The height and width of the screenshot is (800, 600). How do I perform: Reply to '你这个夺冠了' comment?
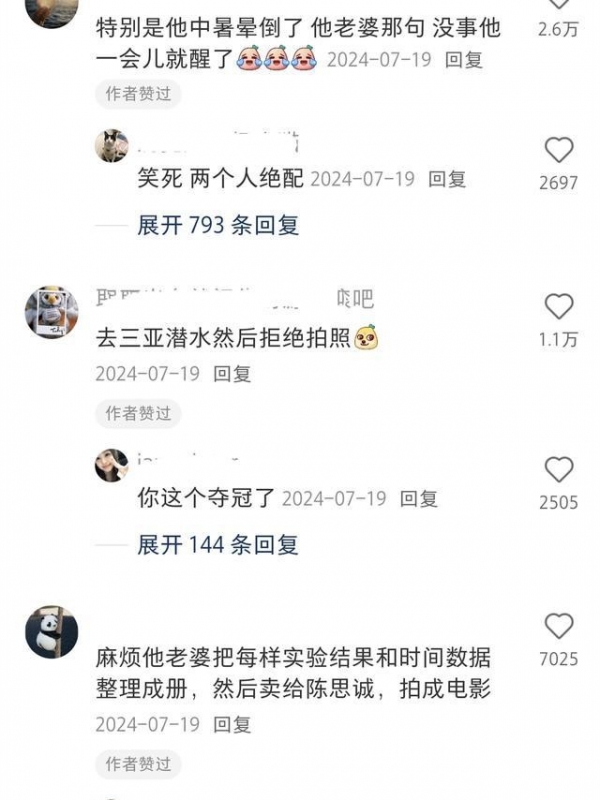pos(418,498)
